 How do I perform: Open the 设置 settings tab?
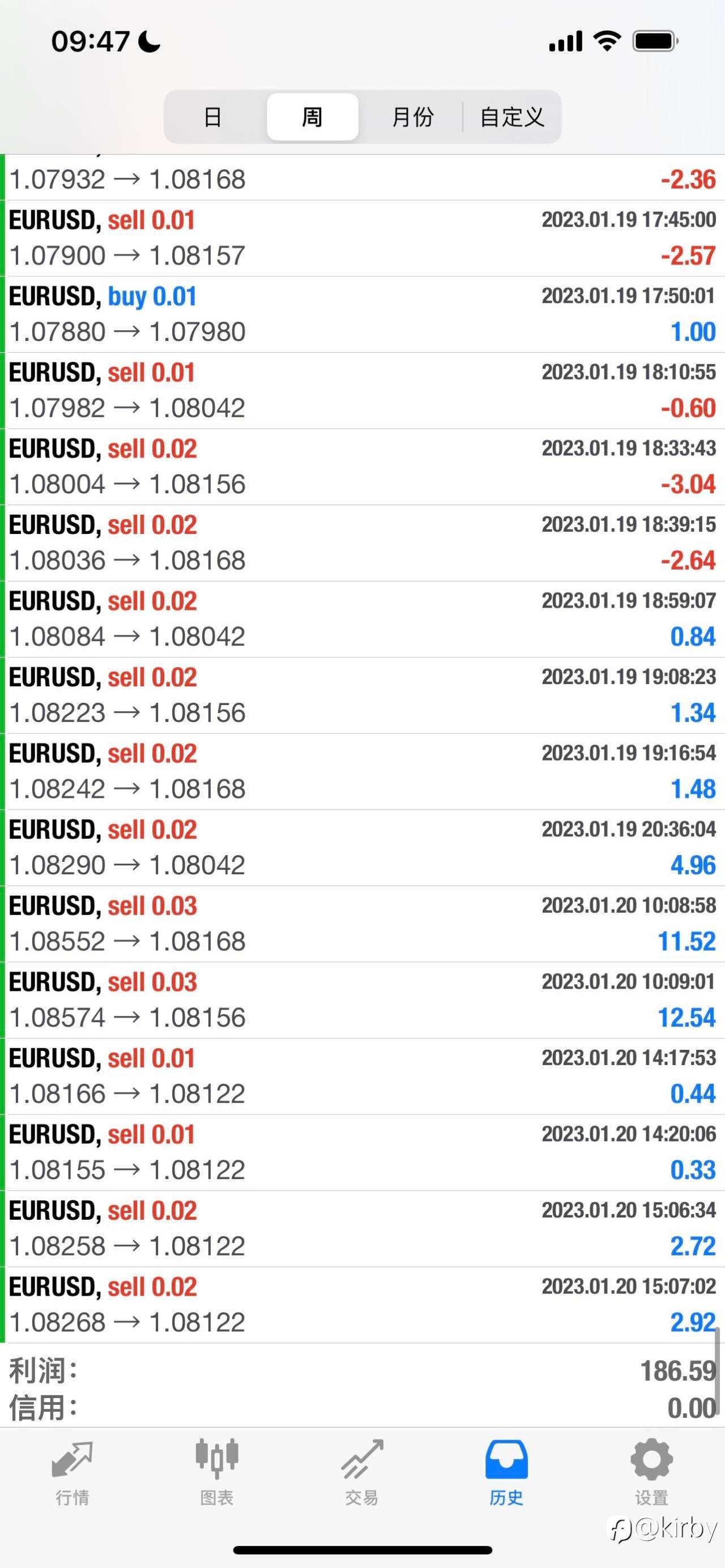(651, 1472)
